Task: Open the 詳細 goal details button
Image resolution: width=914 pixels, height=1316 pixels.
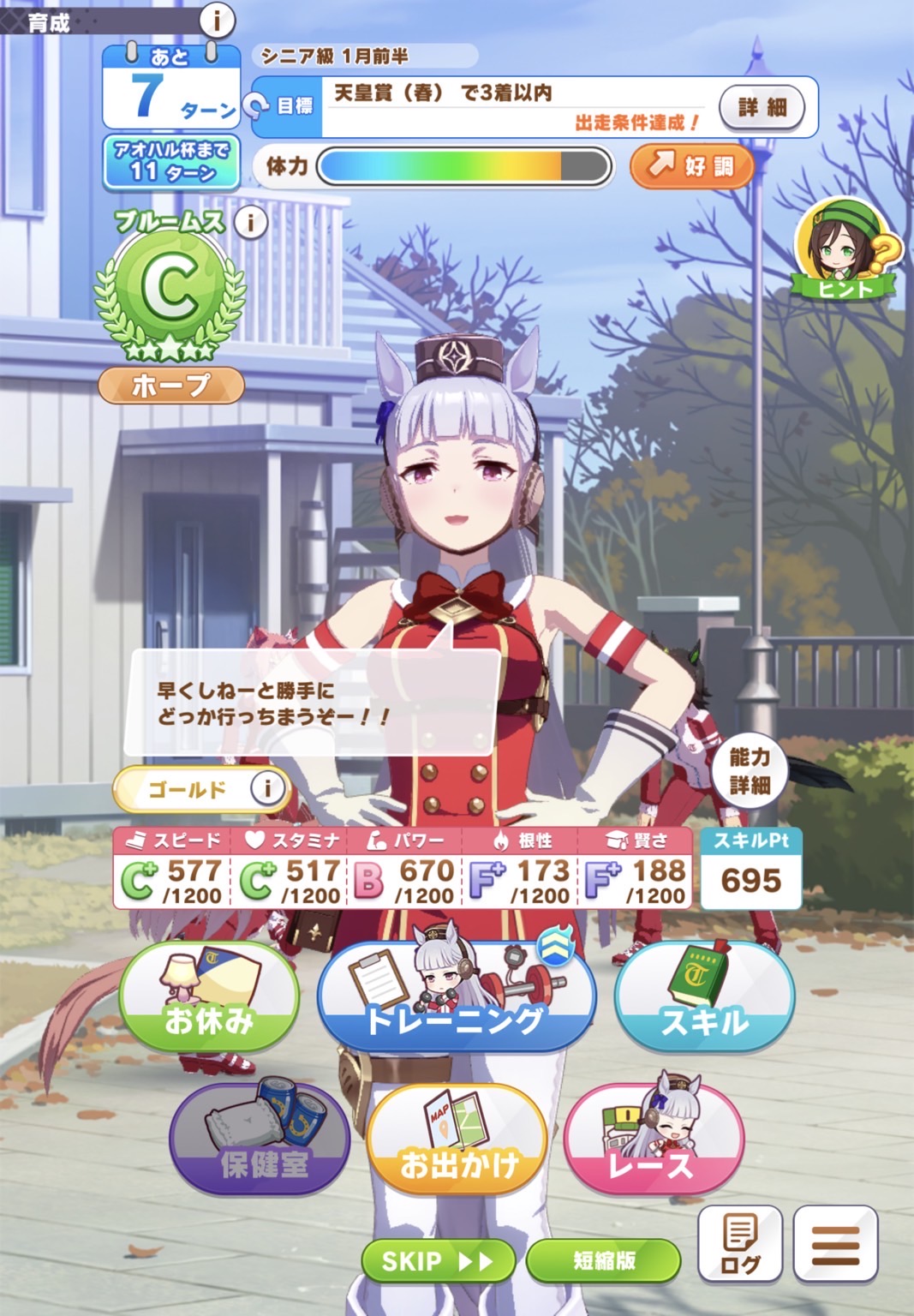Action: point(762,108)
